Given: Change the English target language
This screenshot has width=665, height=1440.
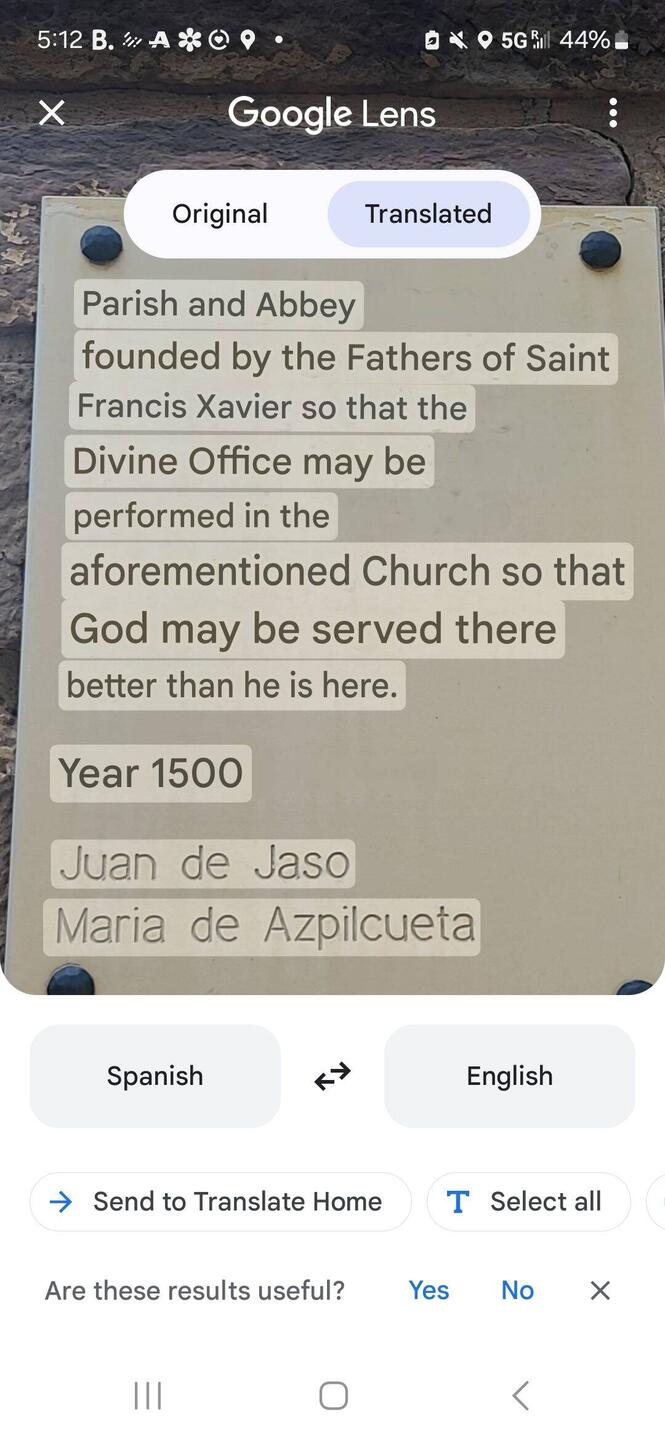Looking at the screenshot, I should [x=509, y=1076].
